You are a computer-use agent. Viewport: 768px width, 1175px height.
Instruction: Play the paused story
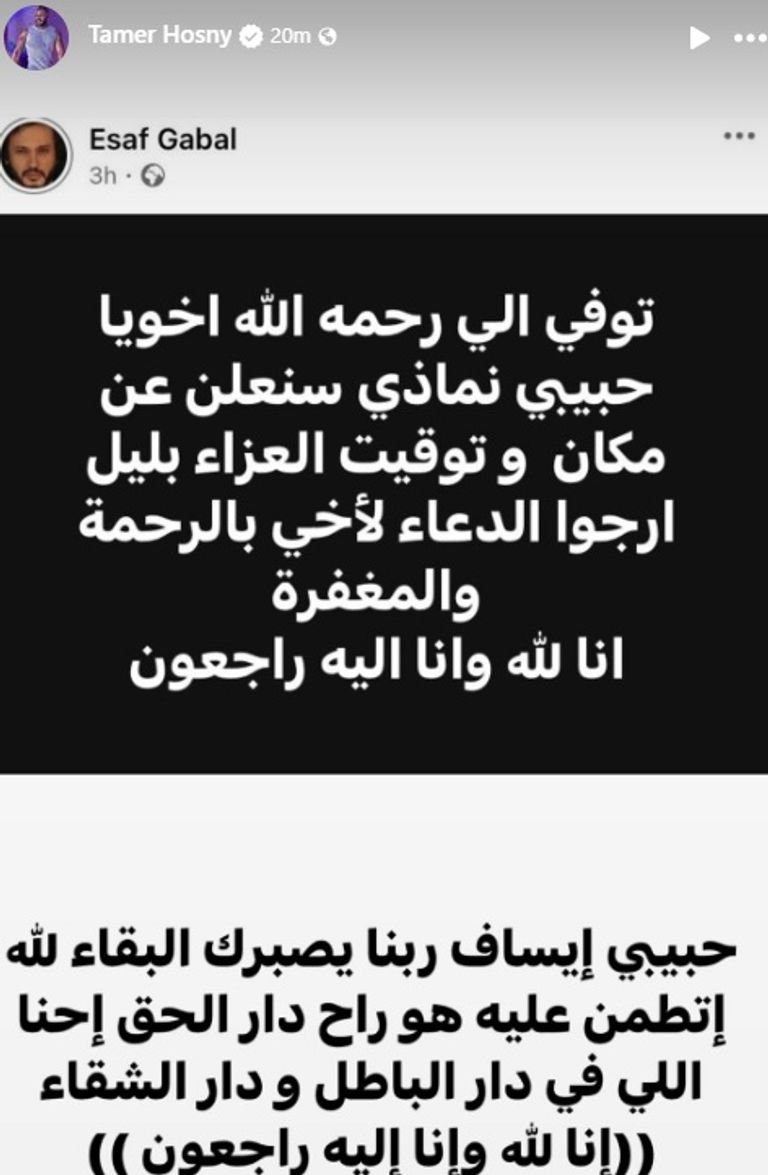699,38
